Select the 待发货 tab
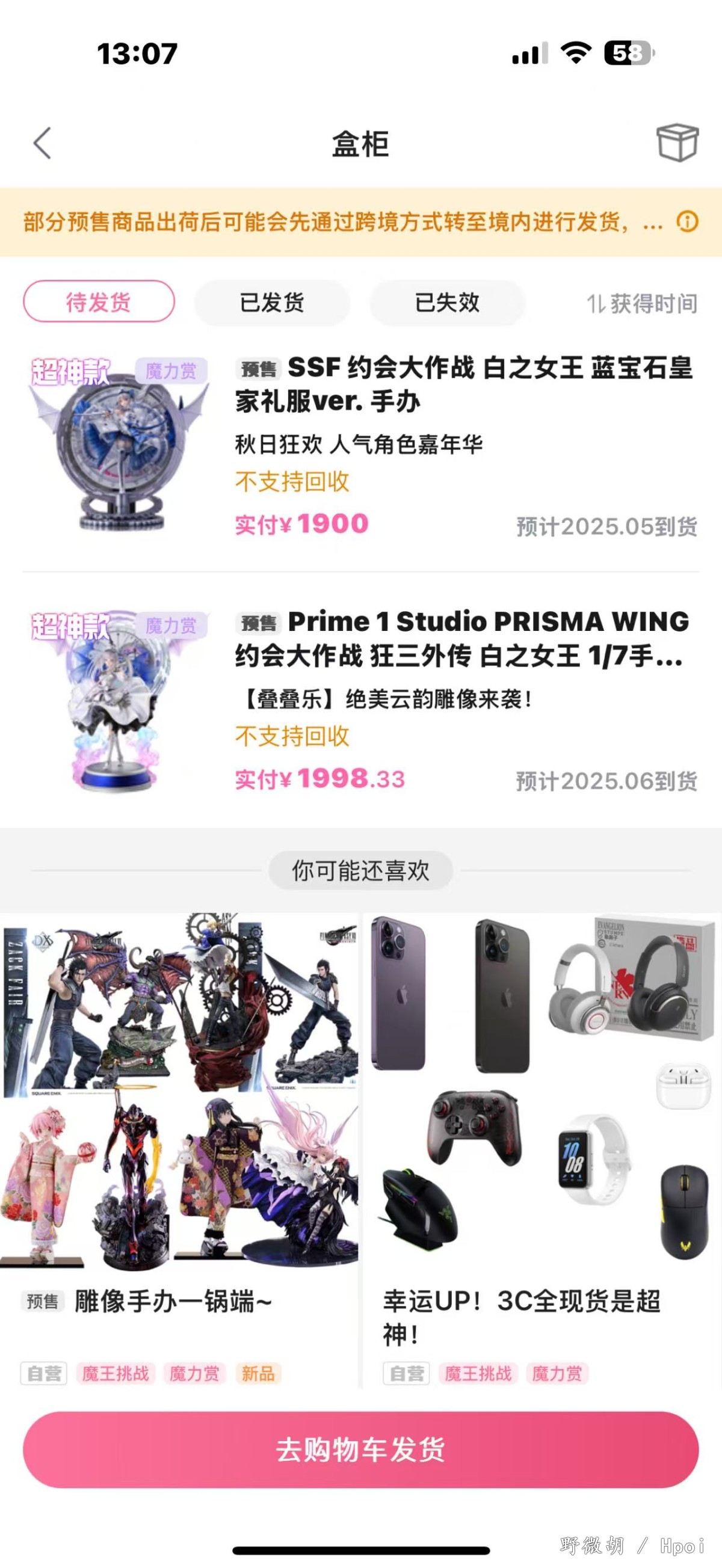This screenshot has width=722, height=1568. click(99, 301)
